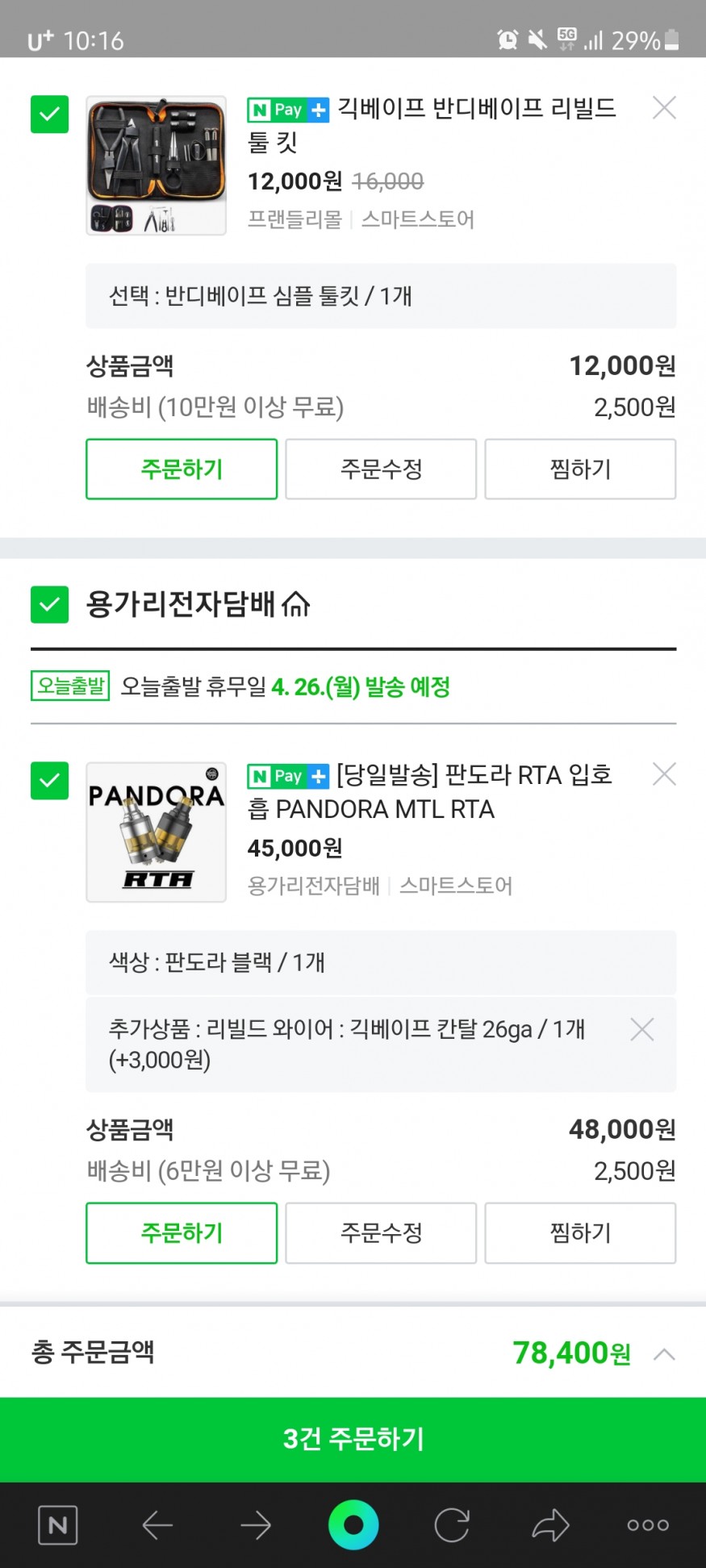
Task: Tap 주문수정 for the 판도라 RTA
Action: 381,1232
